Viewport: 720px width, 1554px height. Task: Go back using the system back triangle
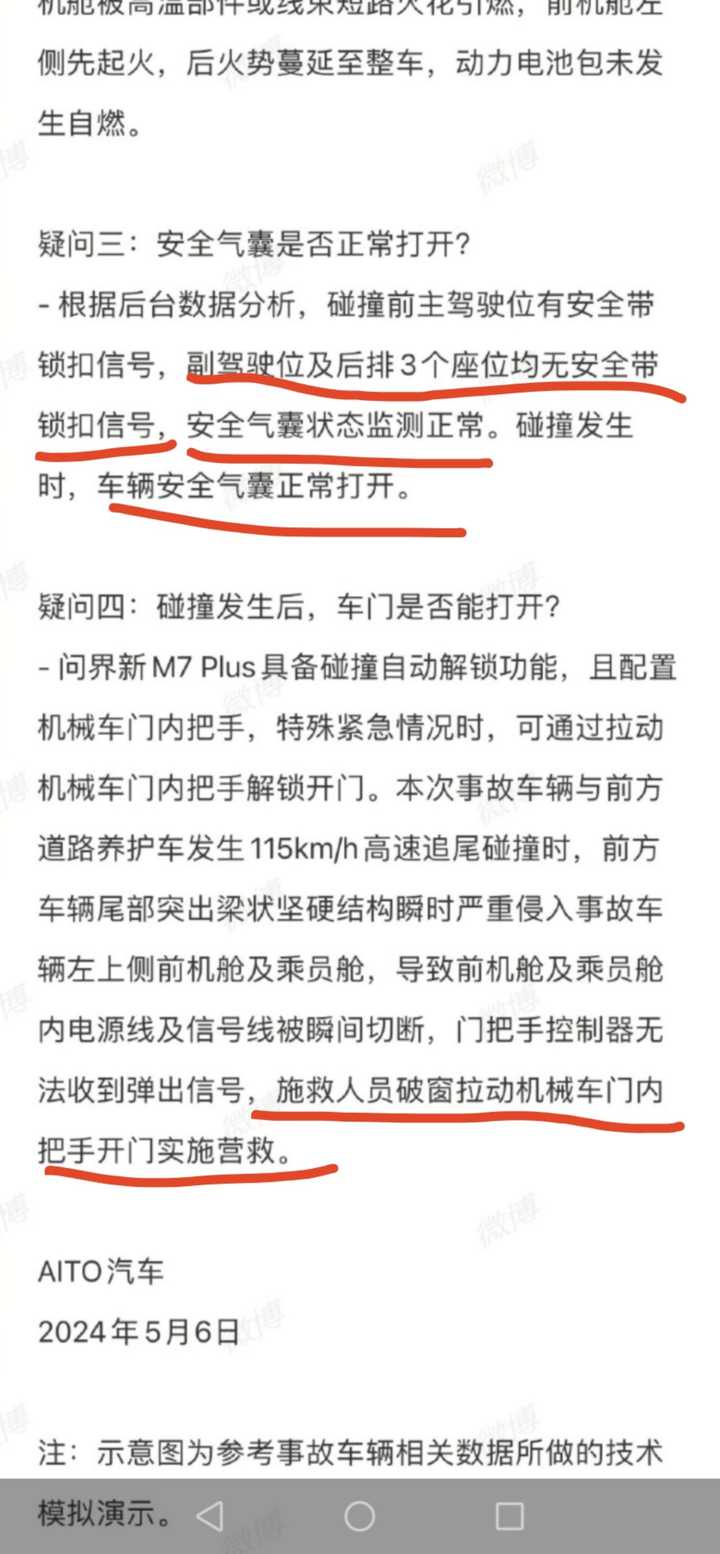(209, 1516)
